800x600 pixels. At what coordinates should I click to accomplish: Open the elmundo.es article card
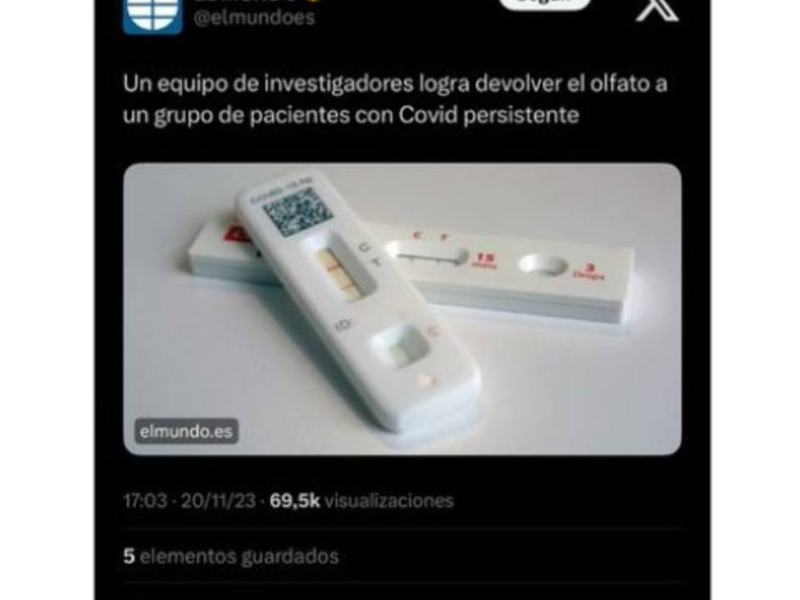(402, 309)
